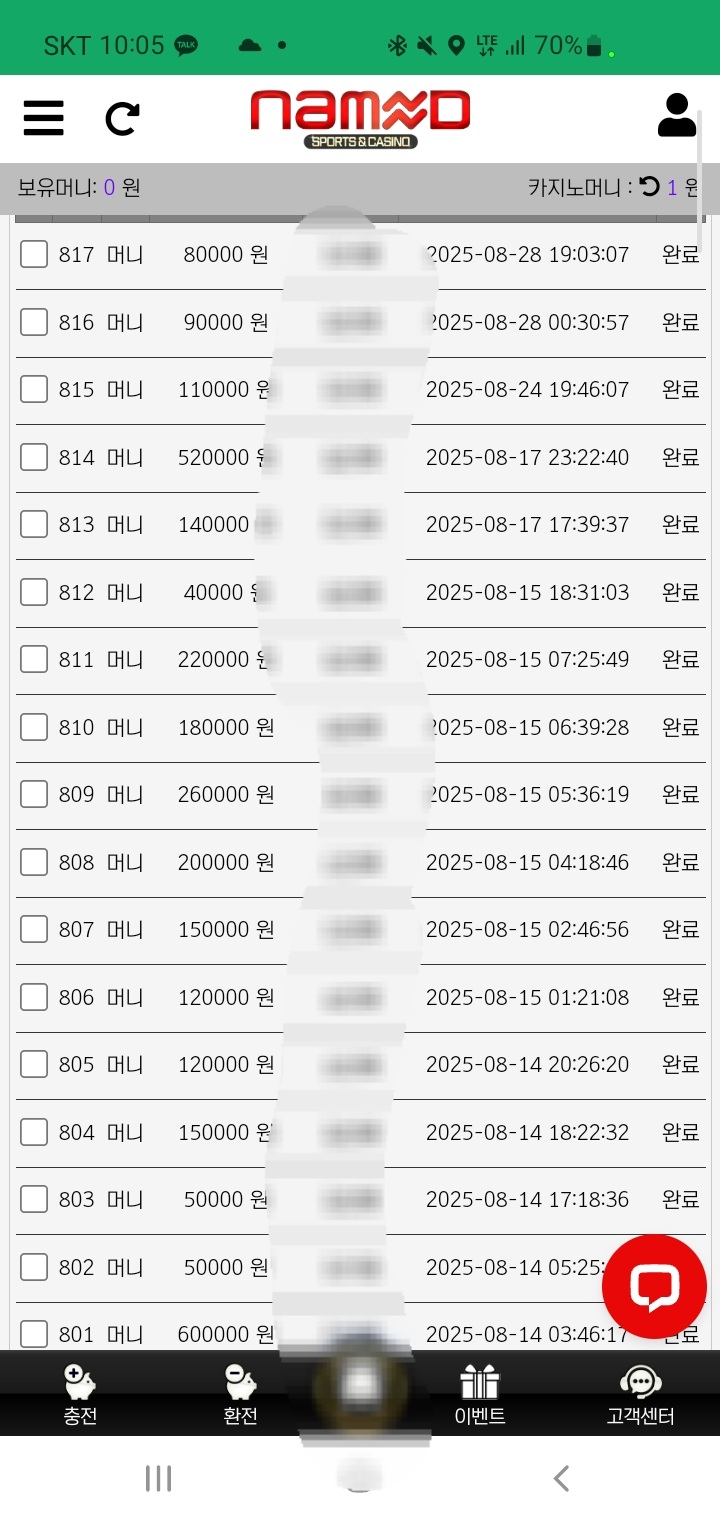
Task: Open the user profile icon
Action: pos(677,116)
